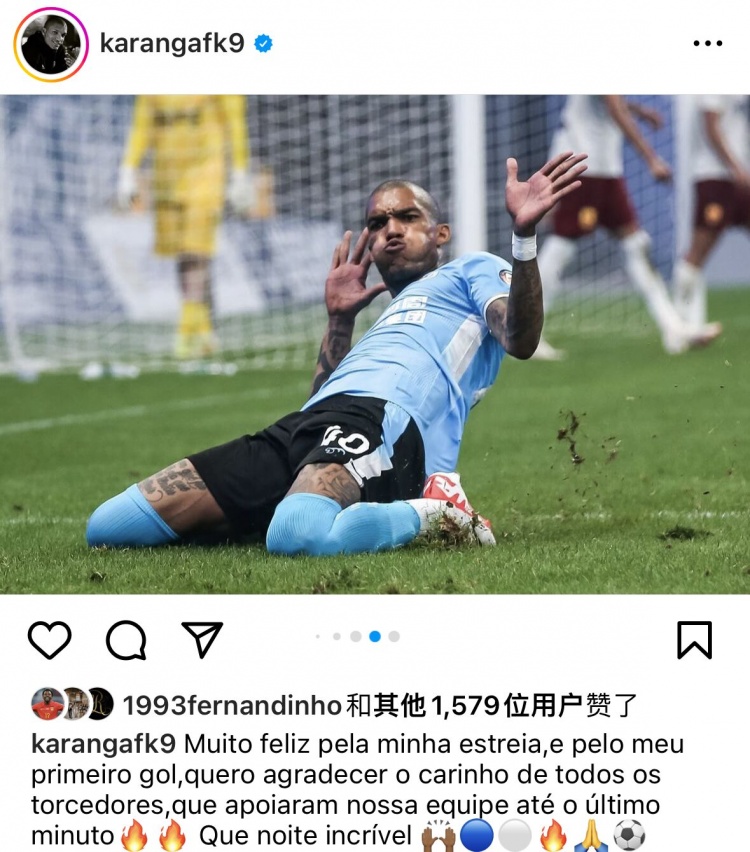Open karangafk9's profile picture story
Viewport: 750px width, 852px height.
[x=50, y=44]
